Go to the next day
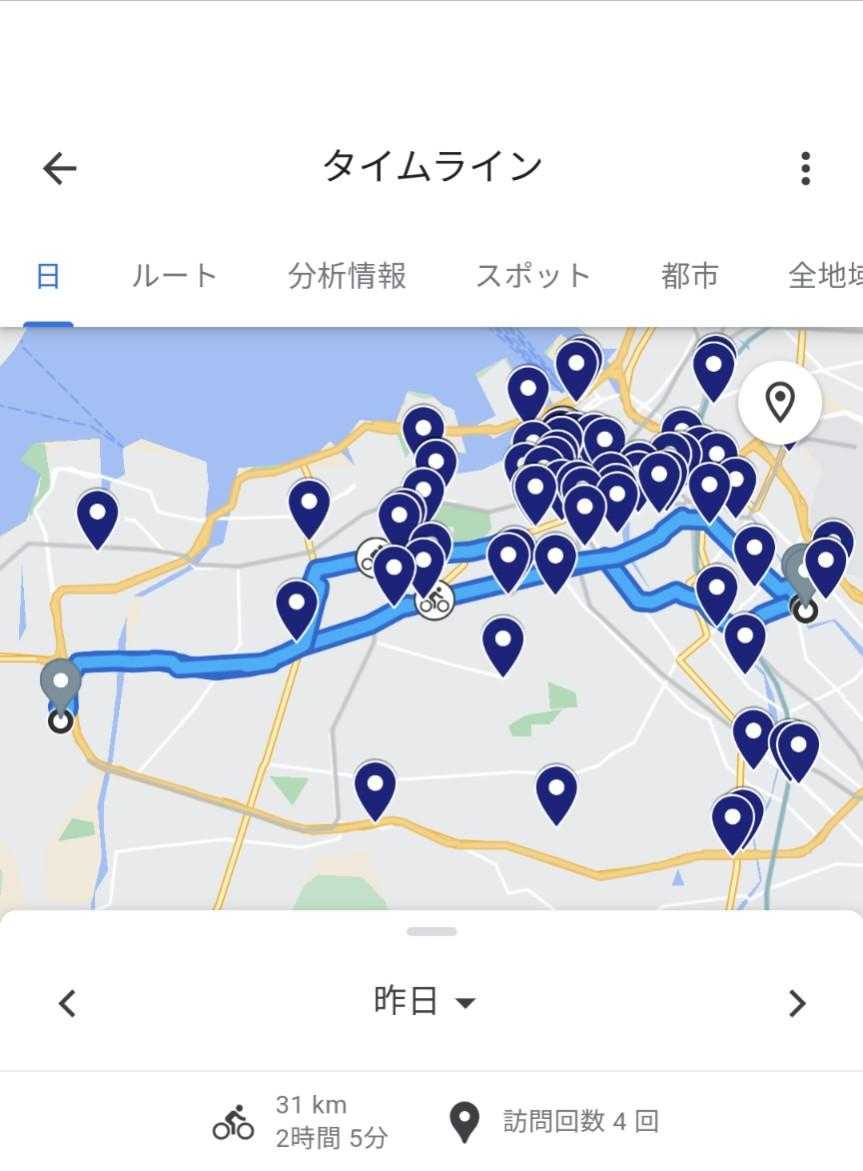Image resolution: width=863 pixels, height=1171 pixels. (796, 1002)
